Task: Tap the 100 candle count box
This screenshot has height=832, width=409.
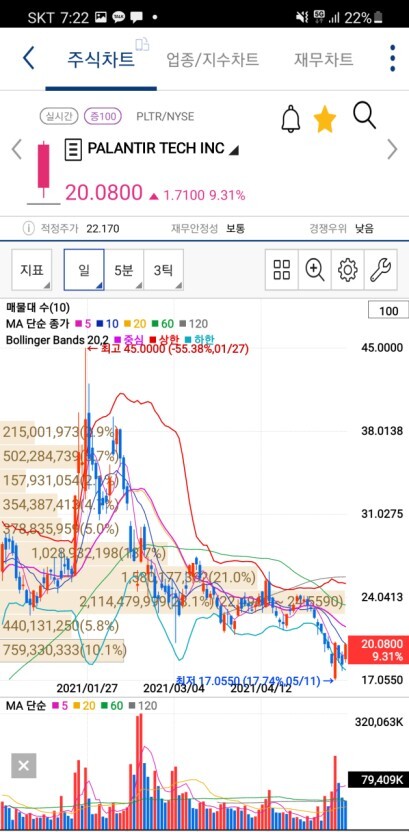Action: (389, 310)
